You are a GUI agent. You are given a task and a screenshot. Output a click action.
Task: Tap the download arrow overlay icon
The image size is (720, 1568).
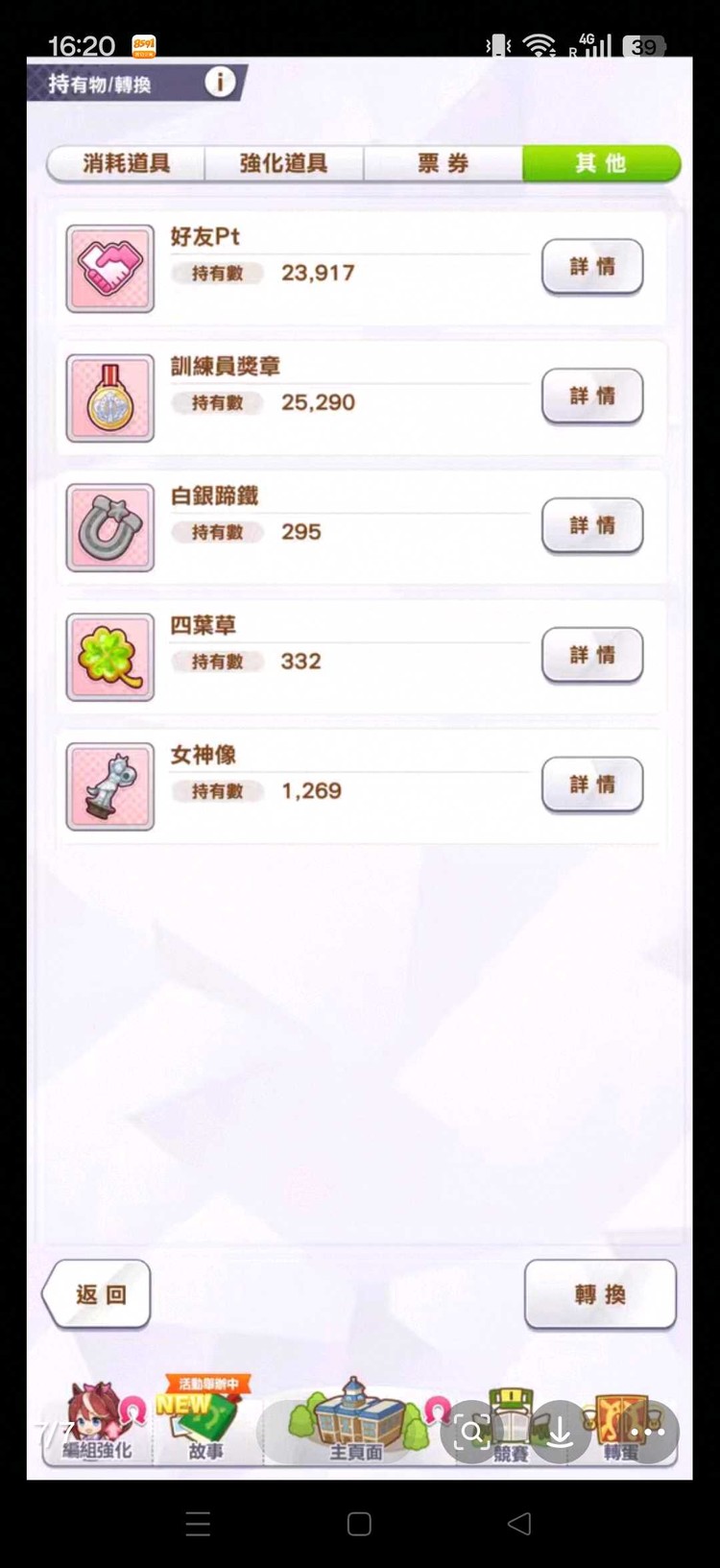point(558,1432)
